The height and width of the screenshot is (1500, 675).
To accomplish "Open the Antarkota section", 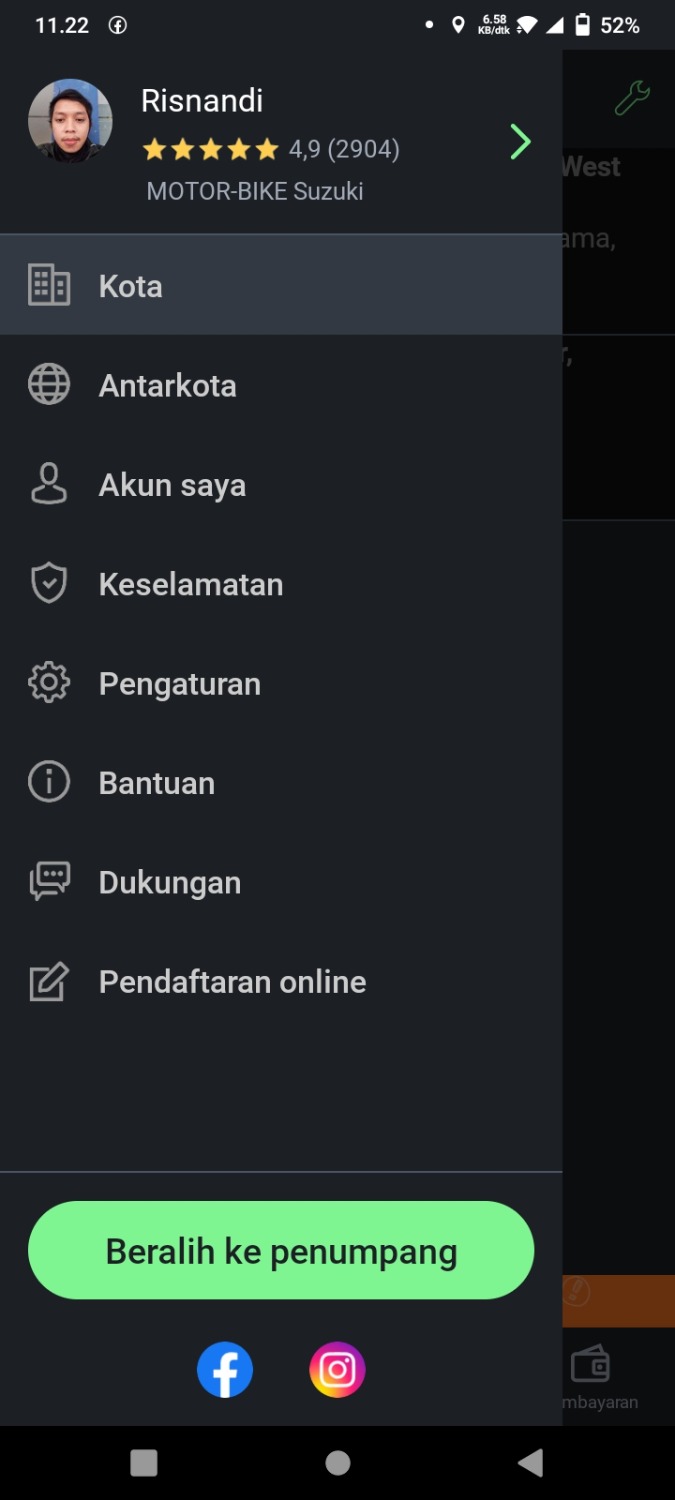I will click(167, 385).
